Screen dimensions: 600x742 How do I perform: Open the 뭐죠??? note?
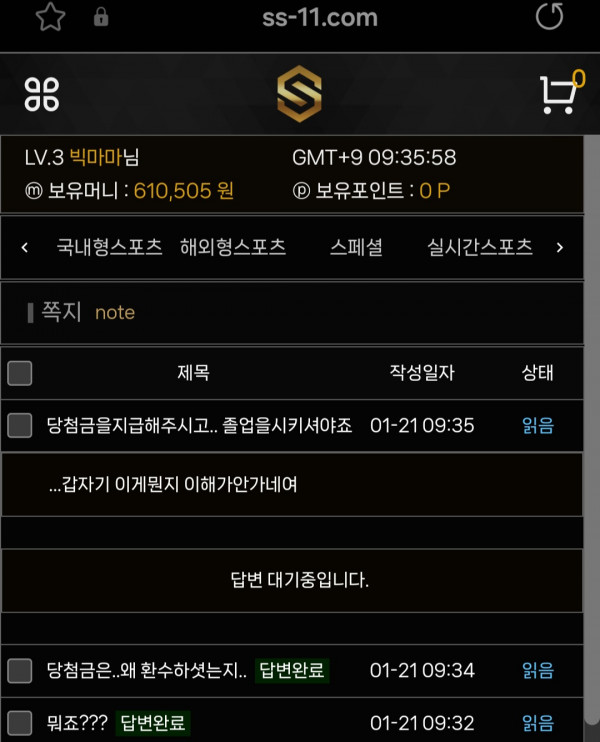click(76, 723)
